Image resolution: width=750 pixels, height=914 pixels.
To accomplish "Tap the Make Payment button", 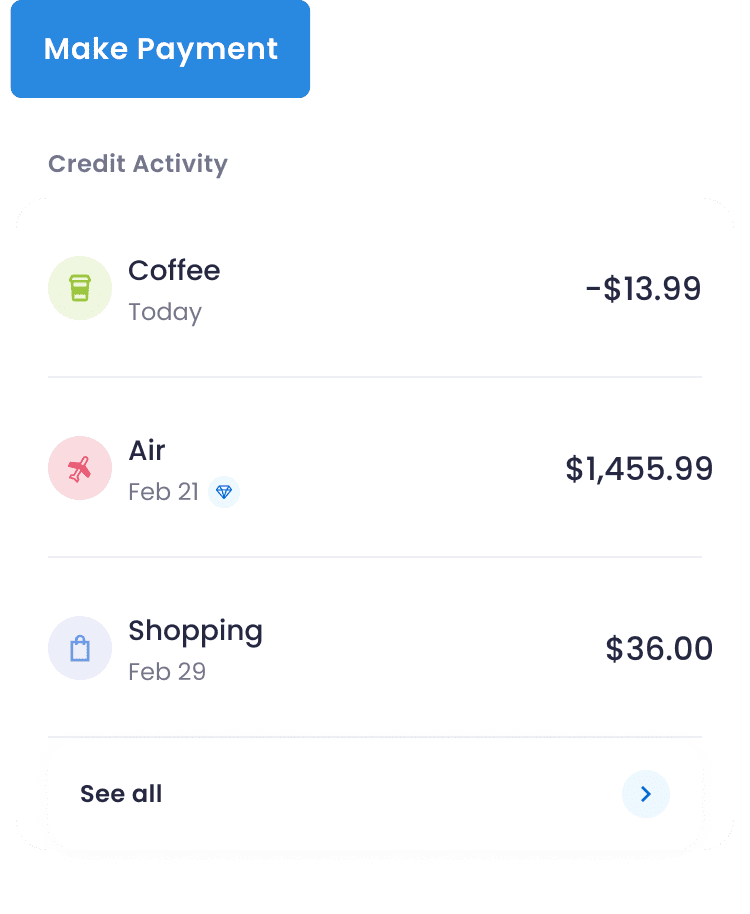I will 160,49.
